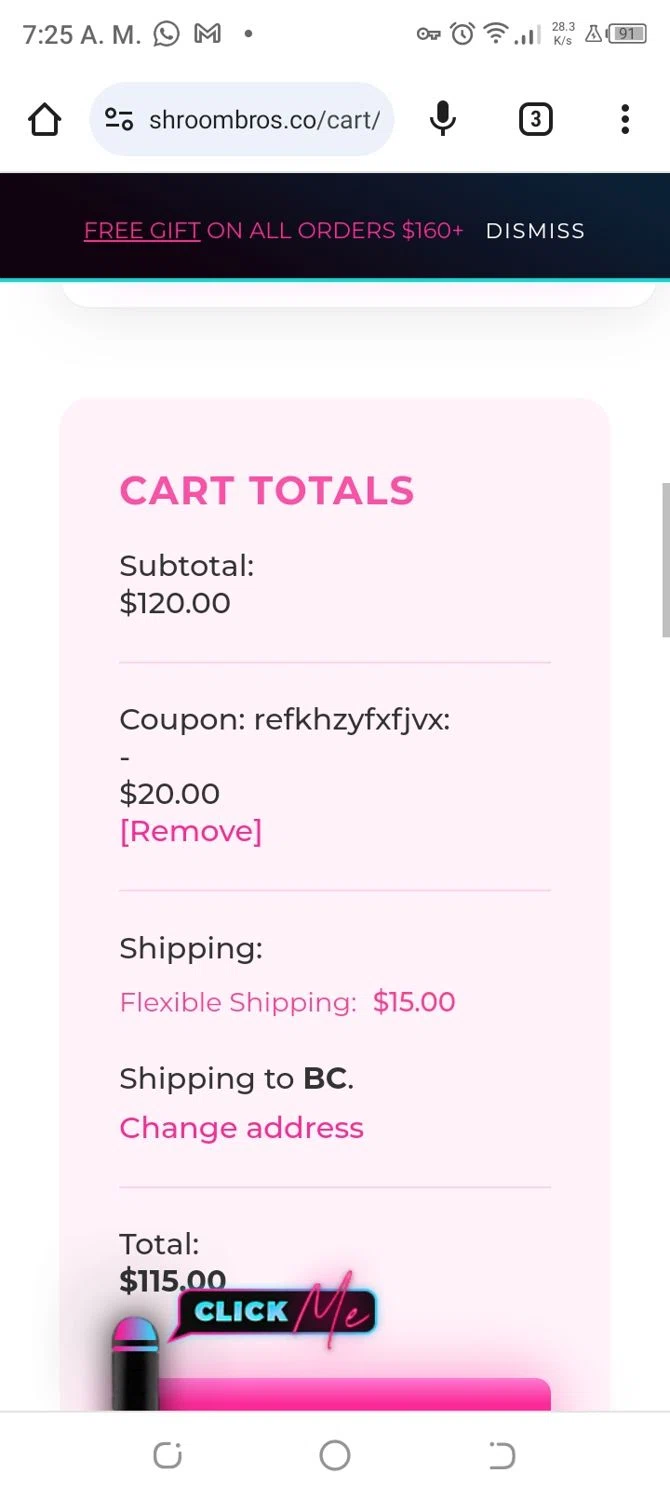
Task: Open the tab switcher showing 3 tabs
Action: pyautogui.click(x=535, y=120)
